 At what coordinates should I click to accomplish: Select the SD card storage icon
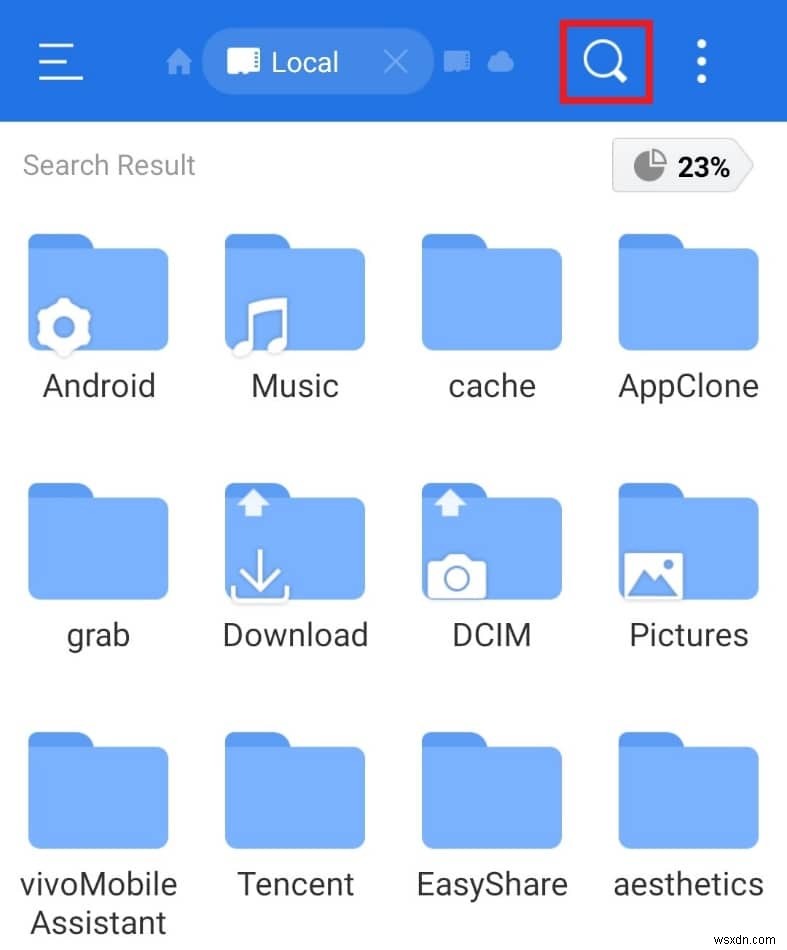(456, 61)
